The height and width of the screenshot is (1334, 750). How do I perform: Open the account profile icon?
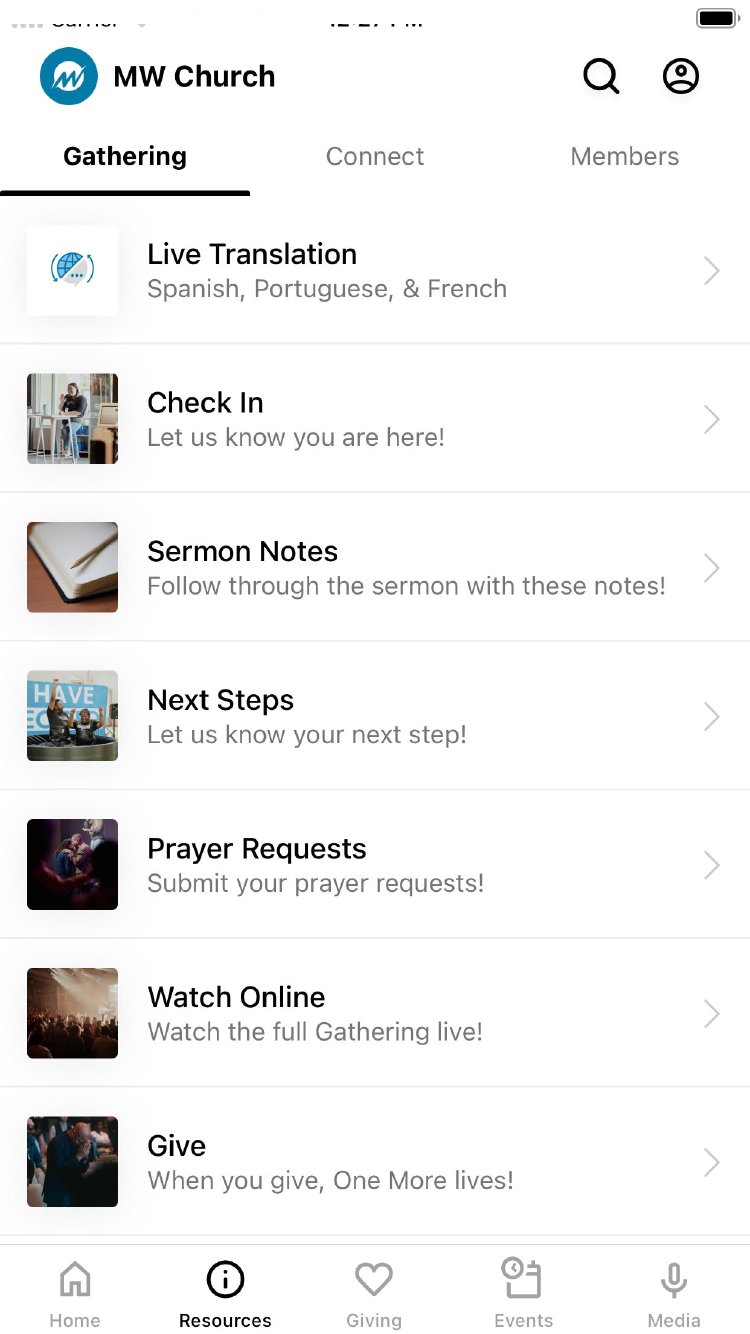[681, 76]
